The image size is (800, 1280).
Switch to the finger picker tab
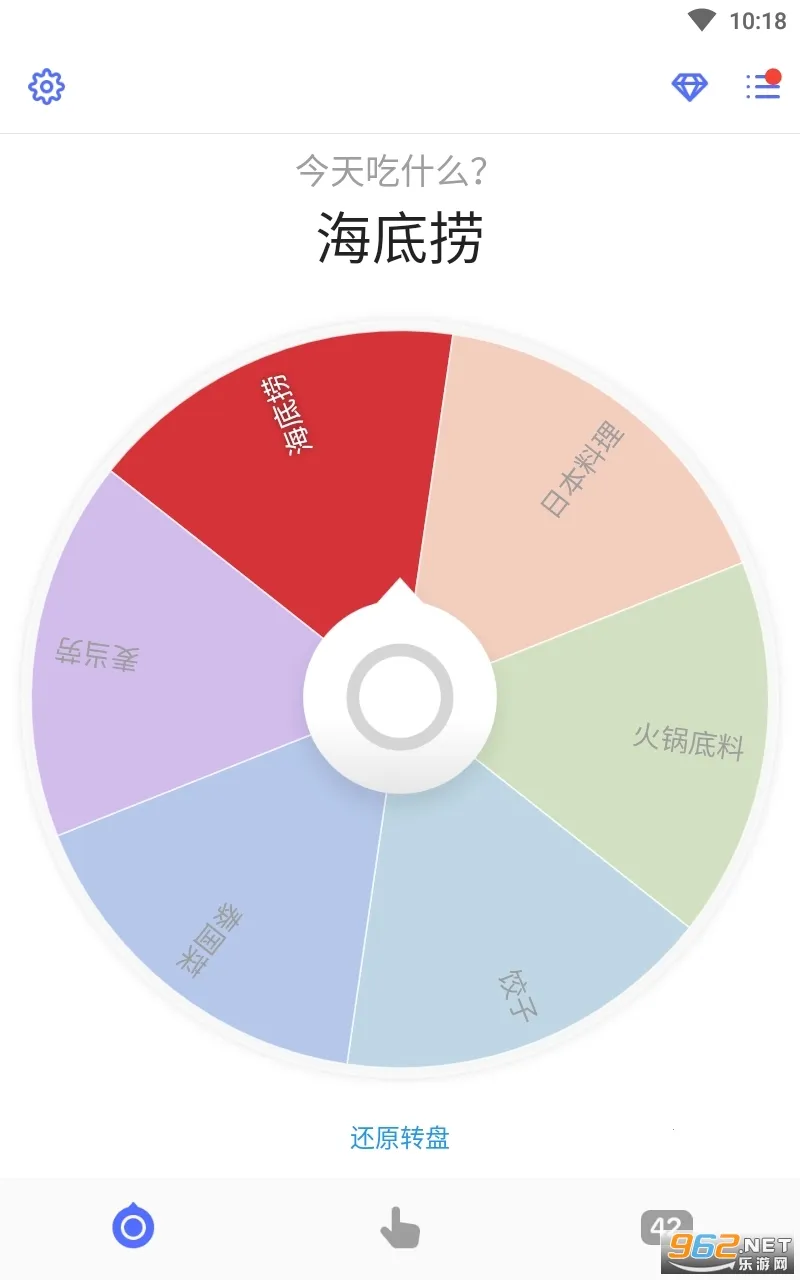click(400, 1227)
